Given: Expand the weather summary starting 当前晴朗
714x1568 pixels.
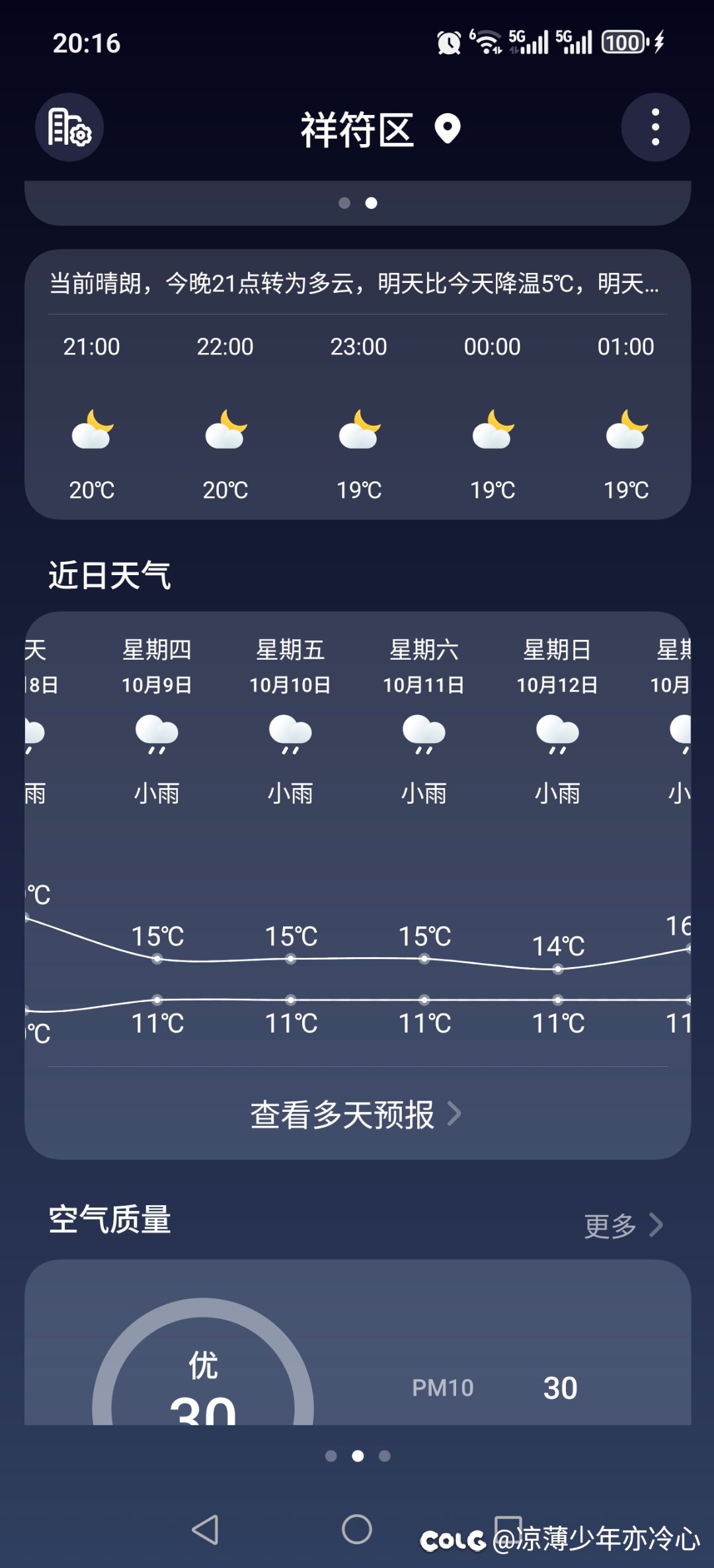Looking at the screenshot, I should coord(354,284).
